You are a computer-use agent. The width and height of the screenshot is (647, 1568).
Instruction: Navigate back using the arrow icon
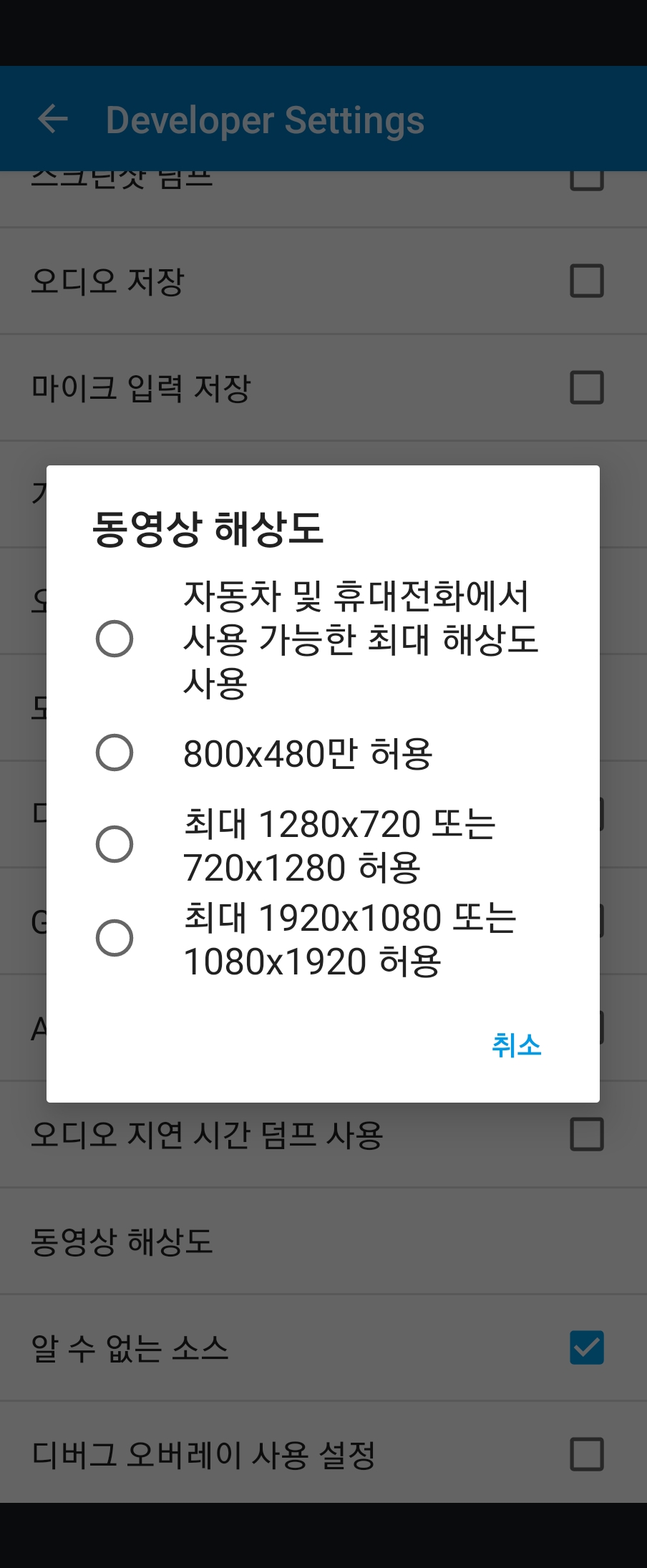(x=51, y=118)
